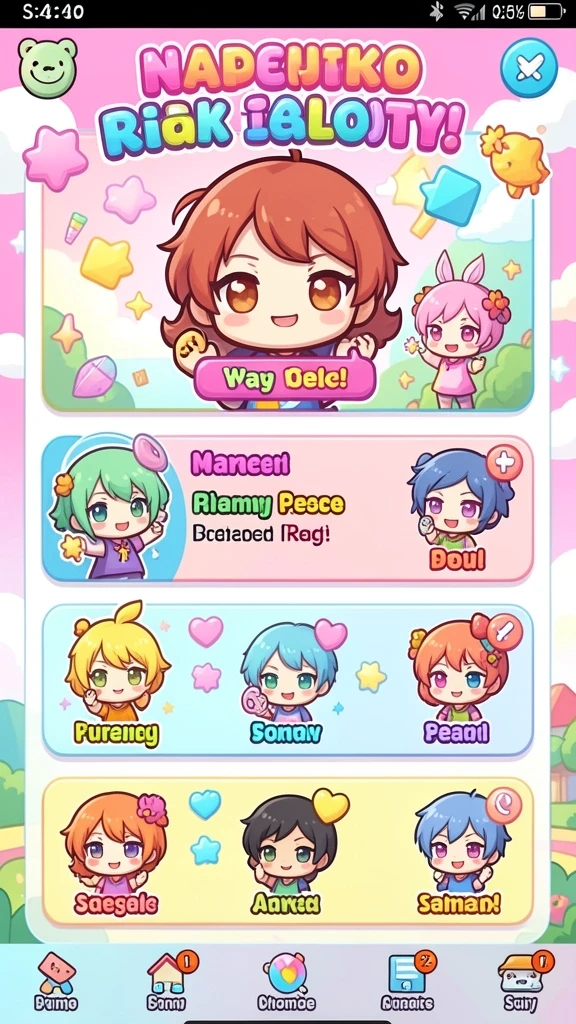Open the Sonn house tab

(x=167, y=981)
